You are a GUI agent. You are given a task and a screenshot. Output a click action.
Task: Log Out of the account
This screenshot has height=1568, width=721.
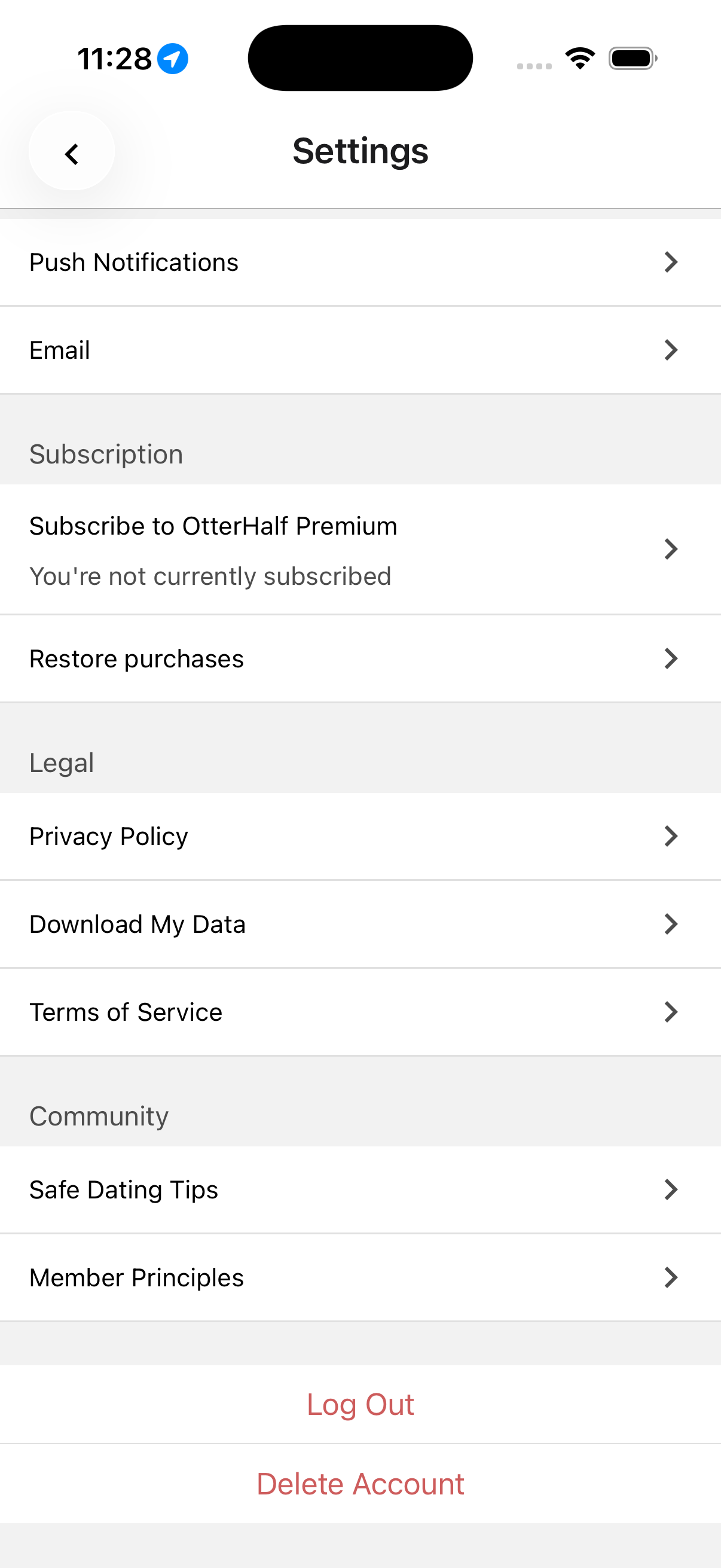coord(360,1405)
